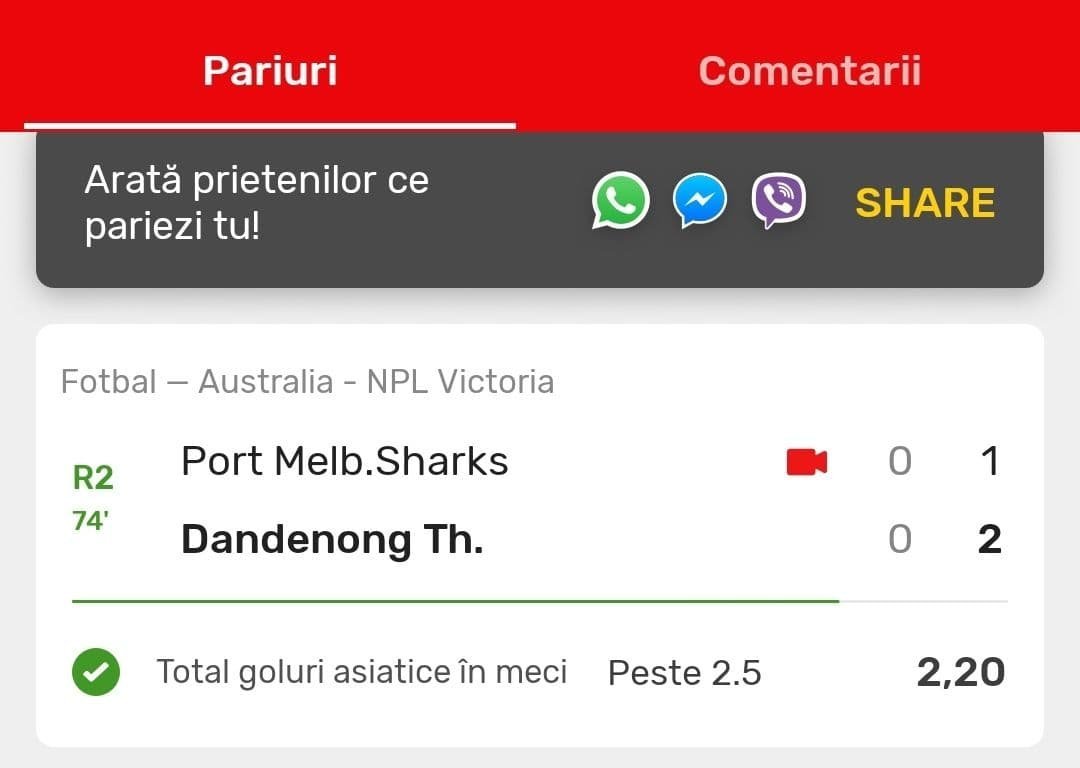This screenshot has width=1080, height=768.
Task: Share bet via Messenger icon
Action: coord(699,201)
